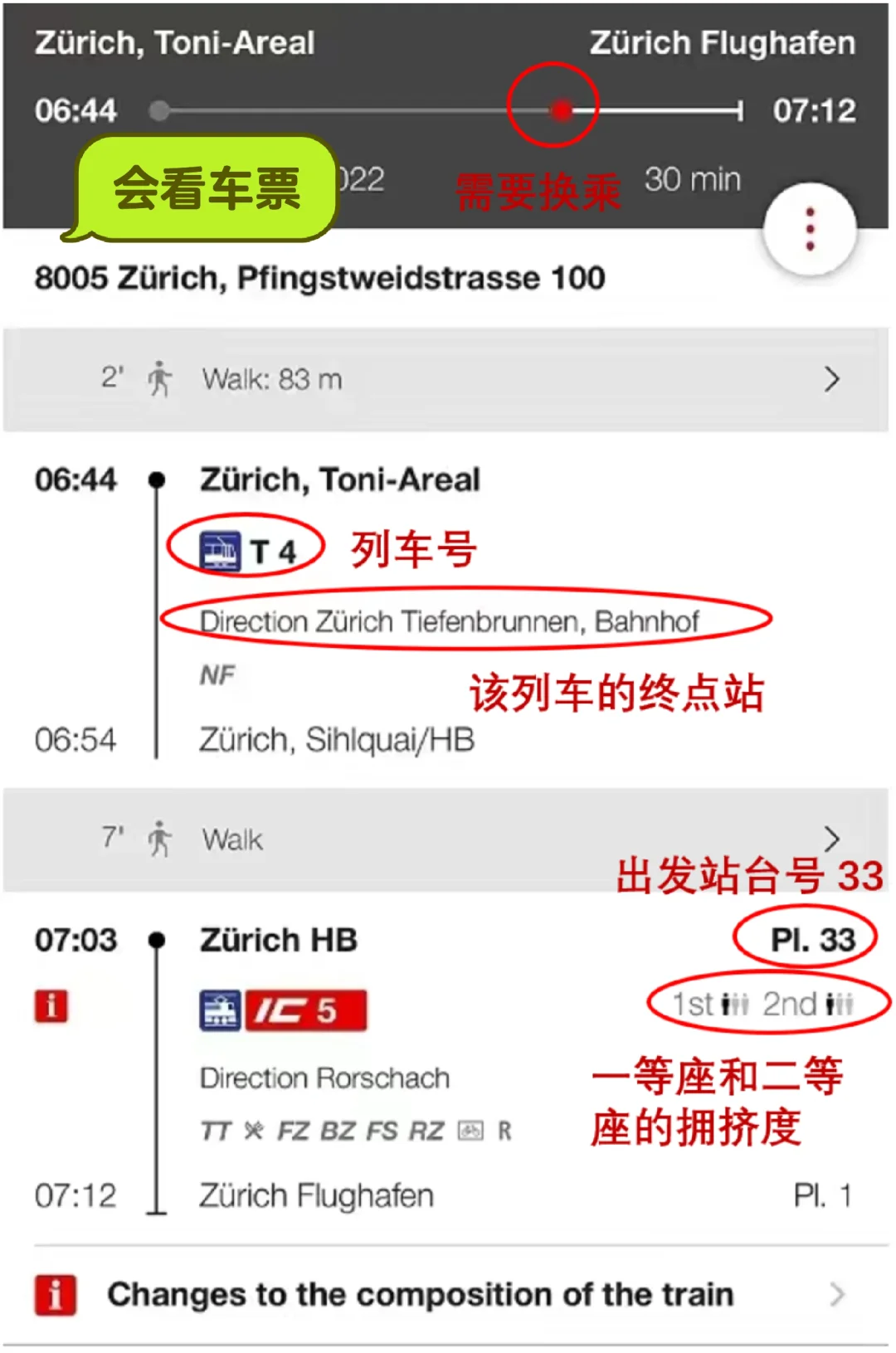Open Changes to the composition of the train
The width and height of the screenshot is (896, 1353).
coord(423,1294)
